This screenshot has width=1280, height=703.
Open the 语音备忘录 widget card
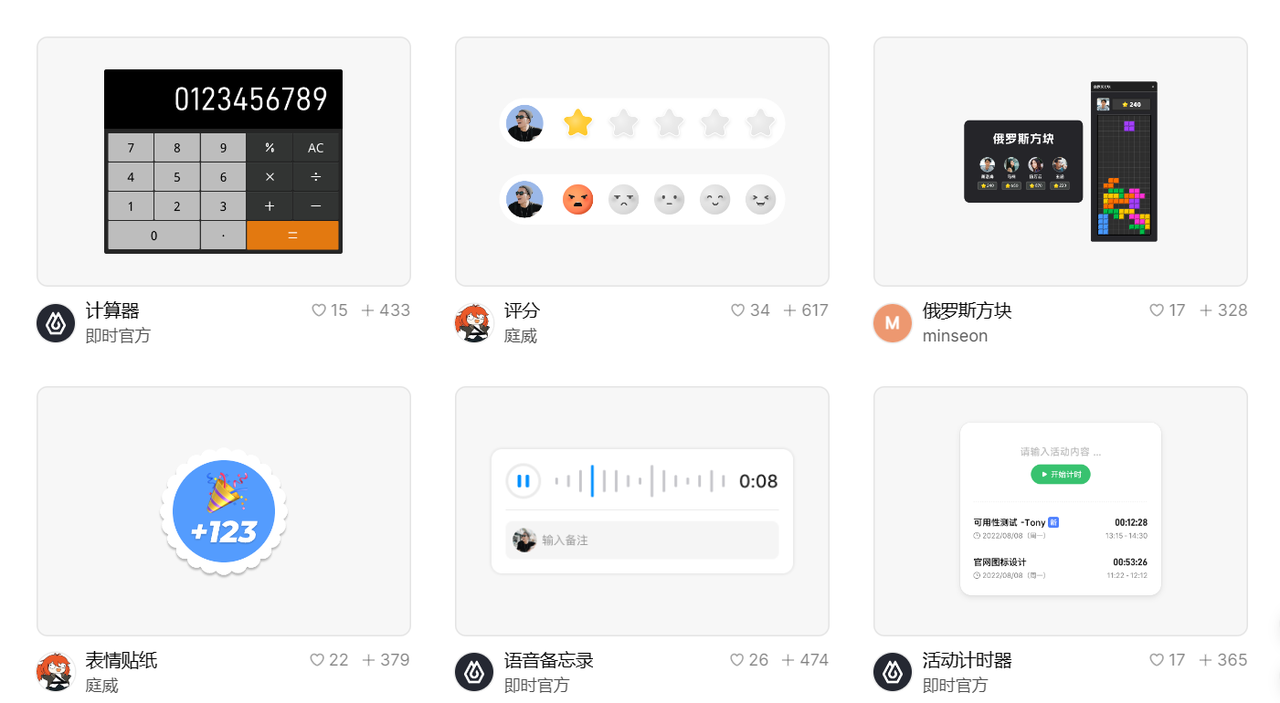click(641, 511)
